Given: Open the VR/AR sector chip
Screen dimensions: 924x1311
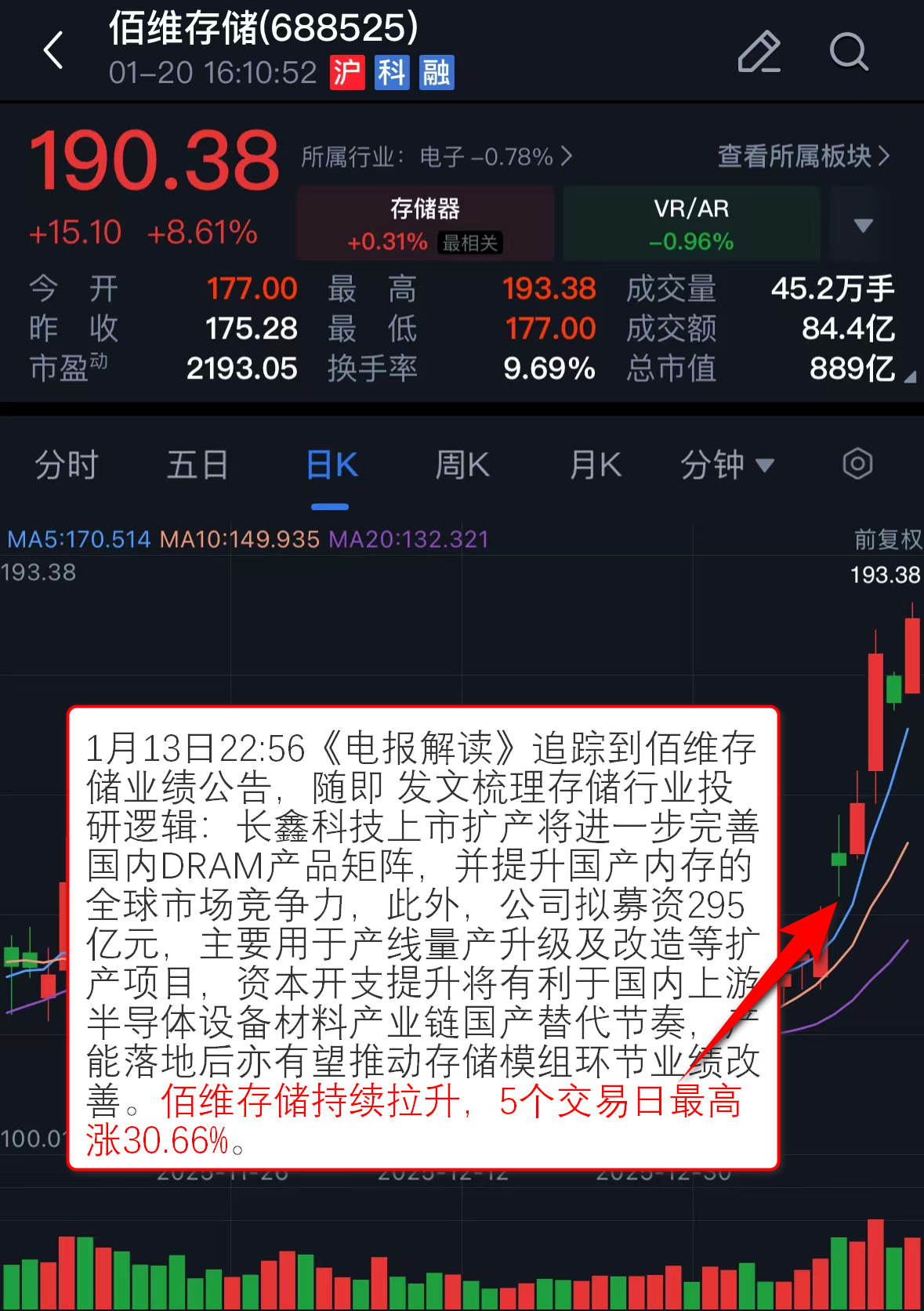Looking at the screenshot, I should tap(691, 224).
